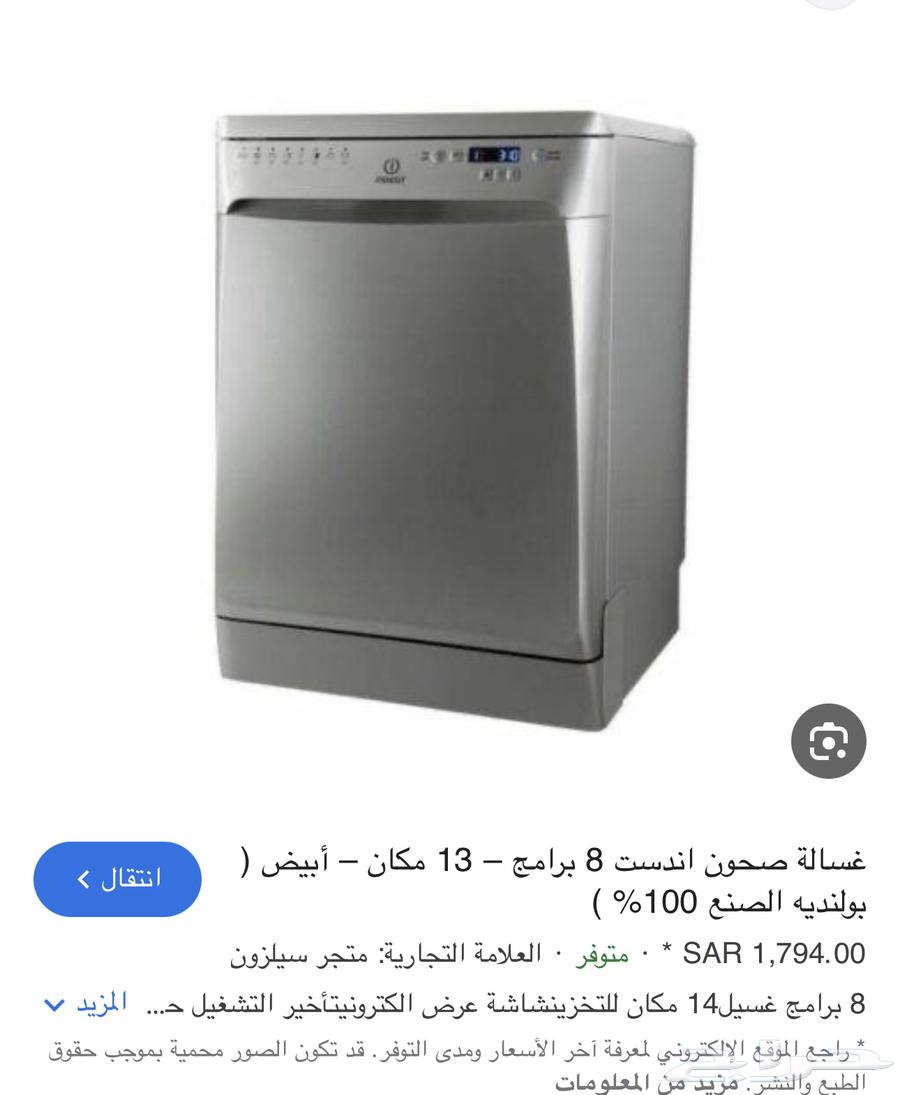Tap the انتقال visit button
The height and width of the screenshot is (1095, 900).
coord(118,879)
